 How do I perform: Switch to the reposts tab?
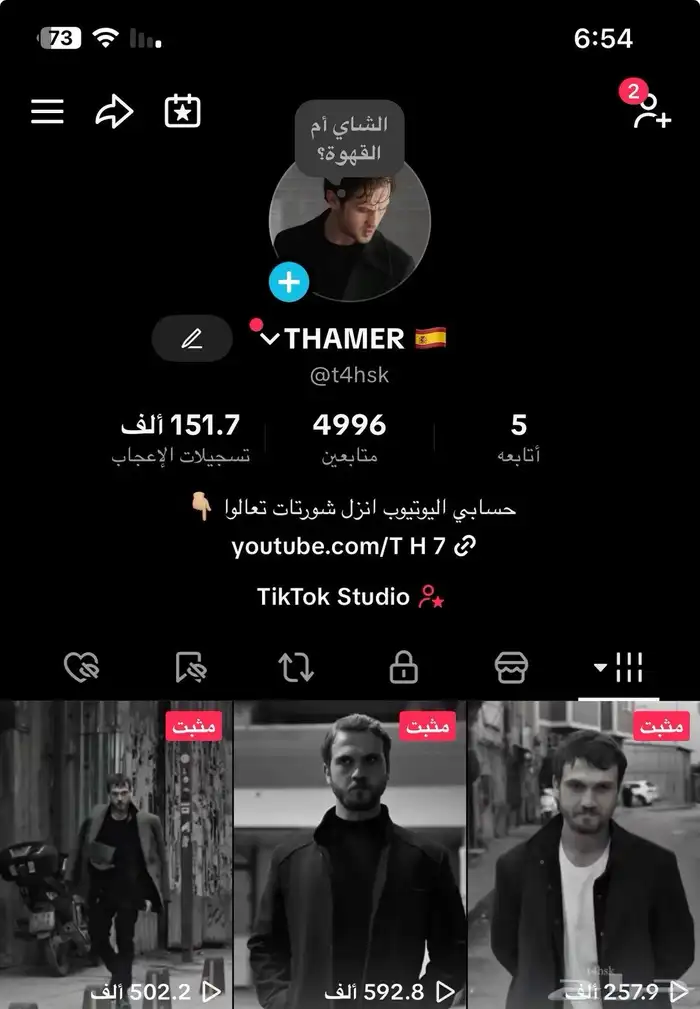point(296,667)
